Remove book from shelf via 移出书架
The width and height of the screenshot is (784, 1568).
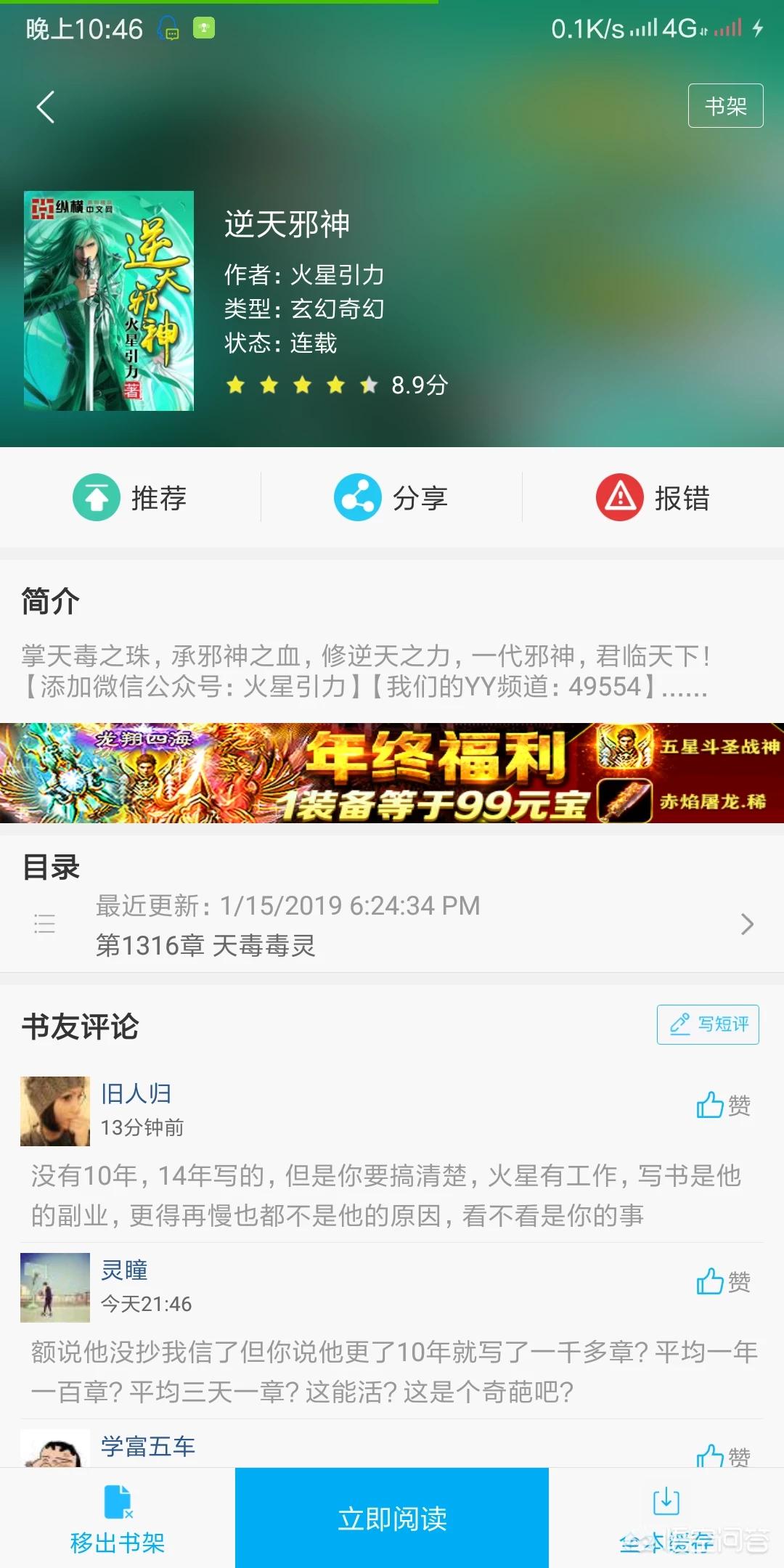coord(118,1518)
